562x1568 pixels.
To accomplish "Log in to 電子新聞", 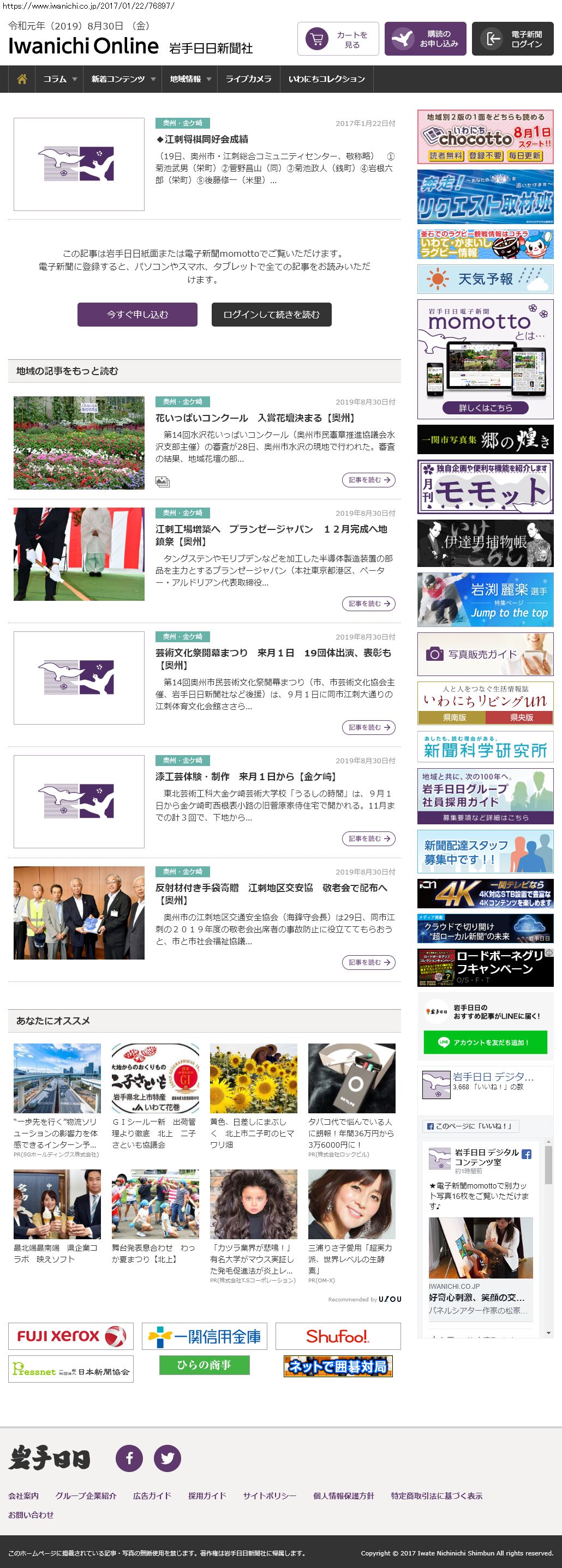I will tap(512, 40).
